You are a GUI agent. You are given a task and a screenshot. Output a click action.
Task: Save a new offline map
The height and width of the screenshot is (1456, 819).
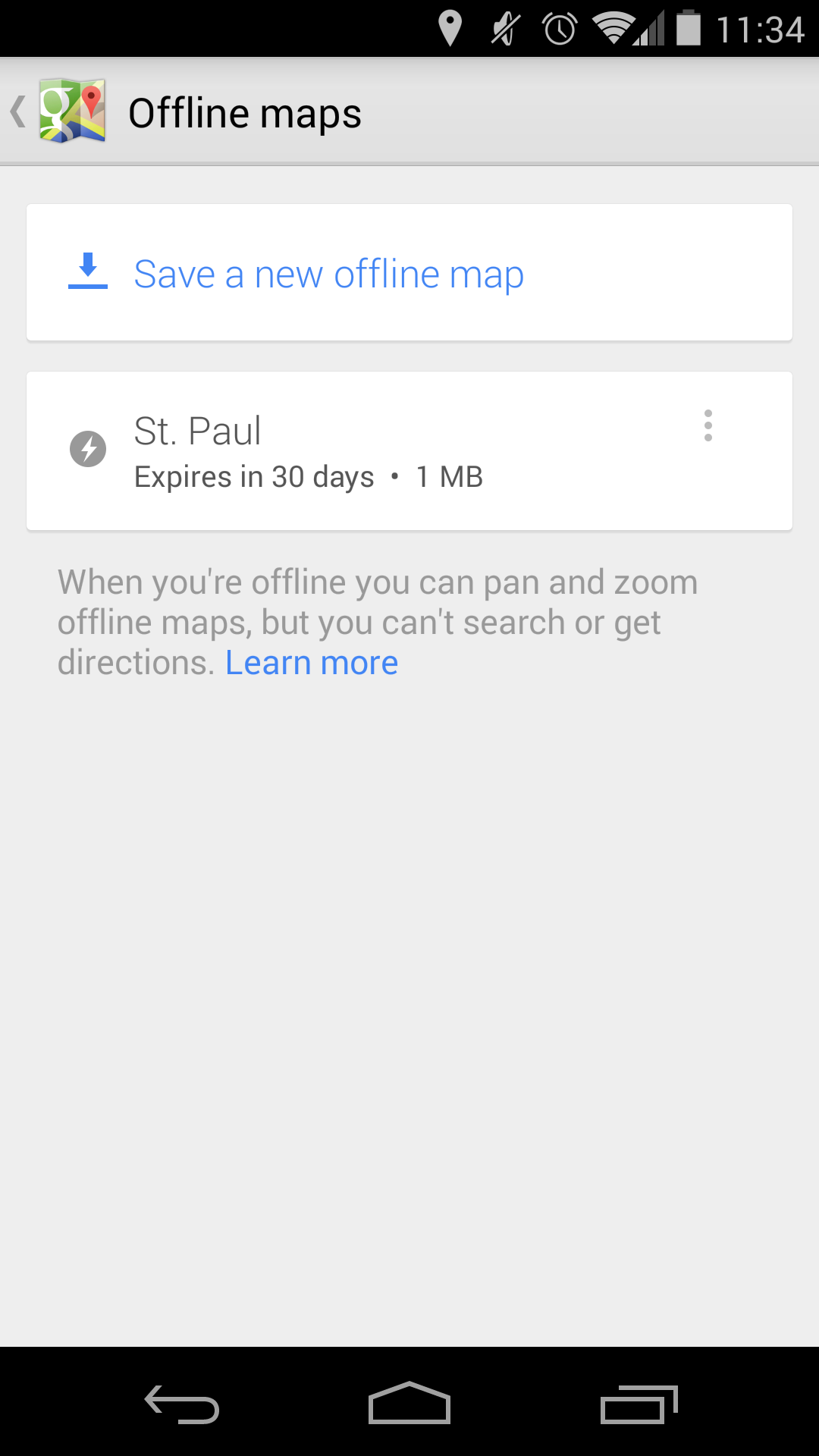tap(409, 273)
